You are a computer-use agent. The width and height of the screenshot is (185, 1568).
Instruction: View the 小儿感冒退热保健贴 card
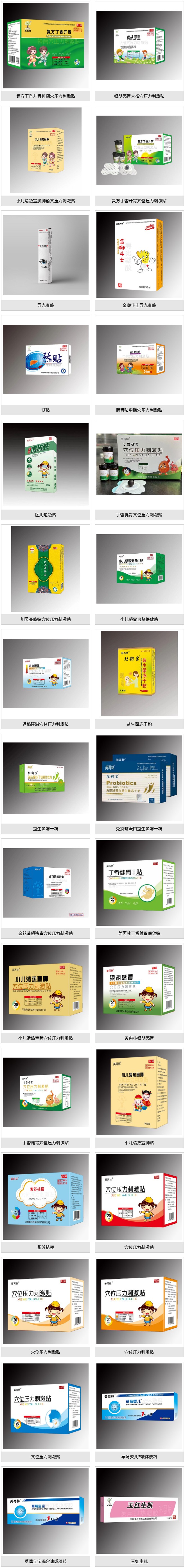click(139, 569)
